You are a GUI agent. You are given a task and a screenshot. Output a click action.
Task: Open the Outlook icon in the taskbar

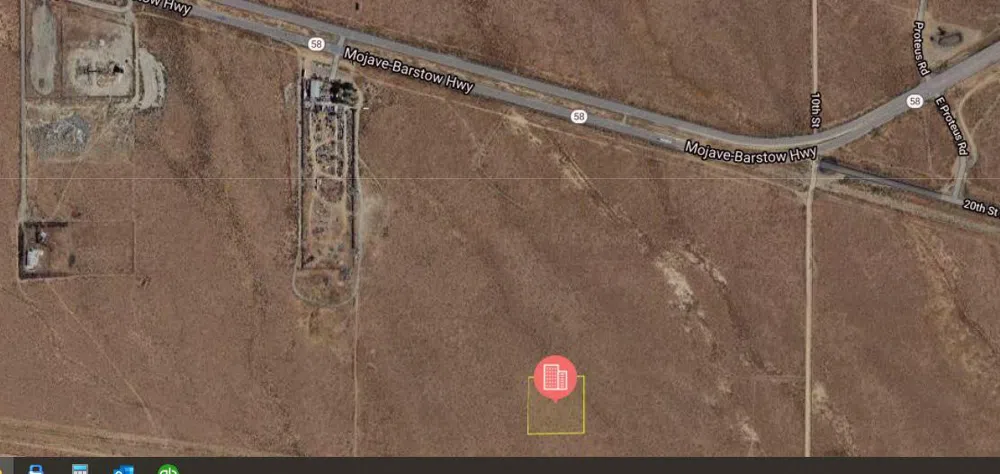tap(124, 470)
